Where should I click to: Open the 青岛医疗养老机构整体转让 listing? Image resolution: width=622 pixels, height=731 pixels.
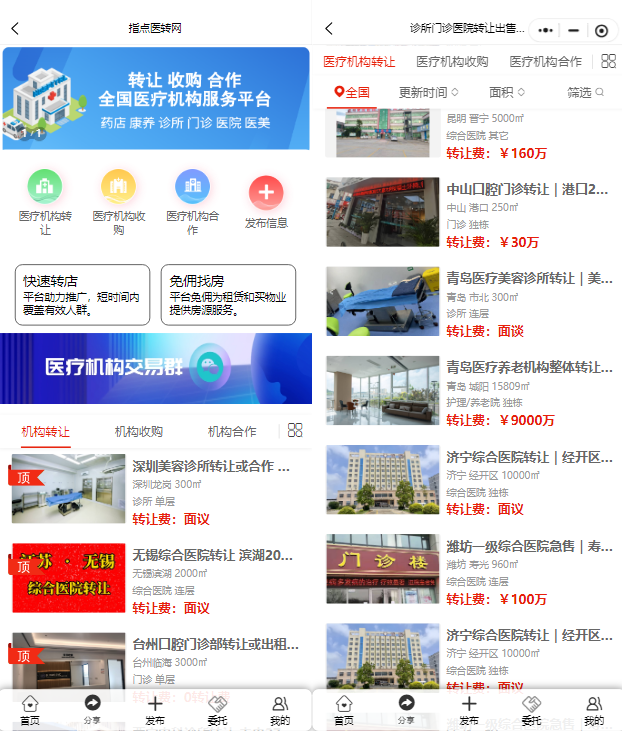pyautogui.click(x=529, y=367)
